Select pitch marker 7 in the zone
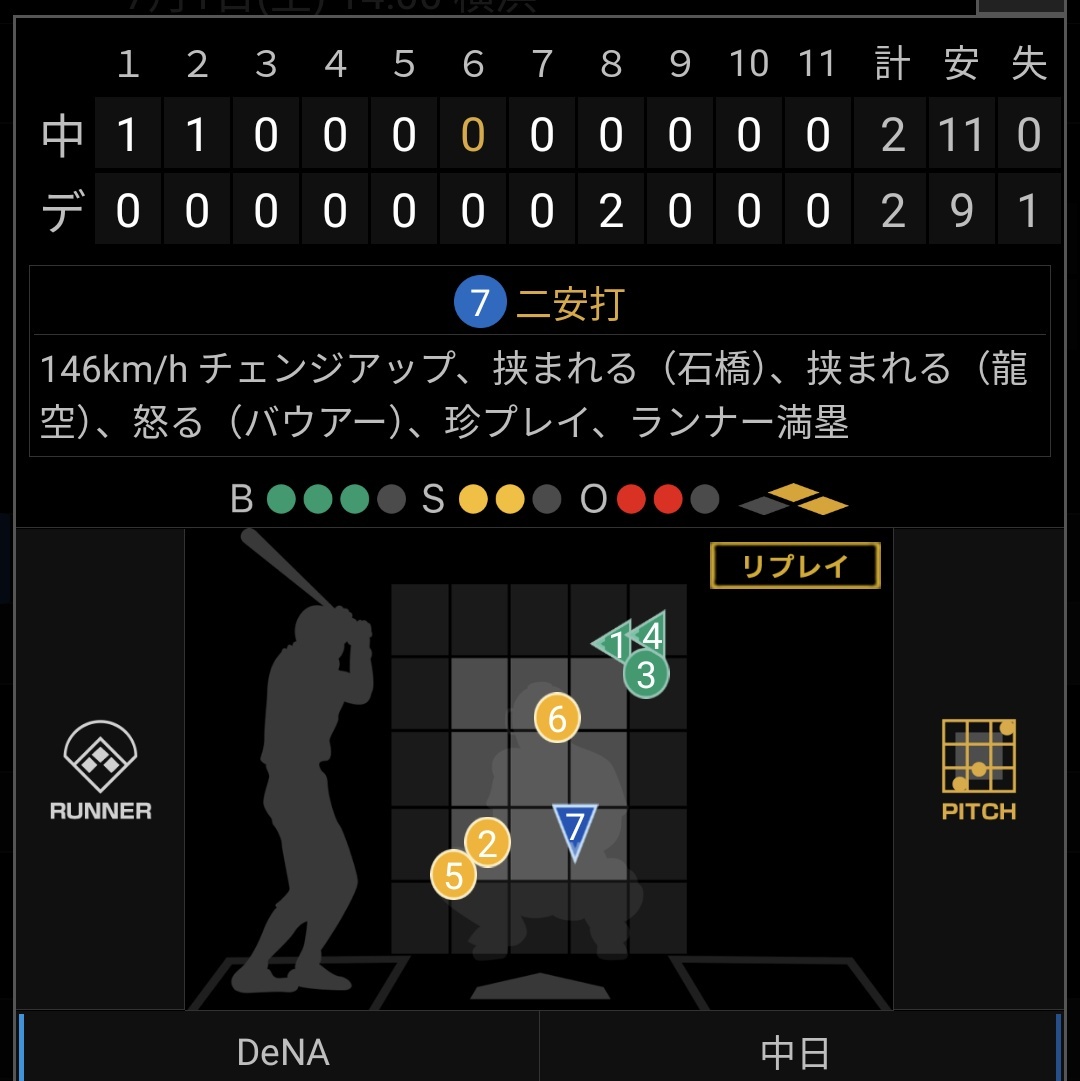 [x=575, y=828]
